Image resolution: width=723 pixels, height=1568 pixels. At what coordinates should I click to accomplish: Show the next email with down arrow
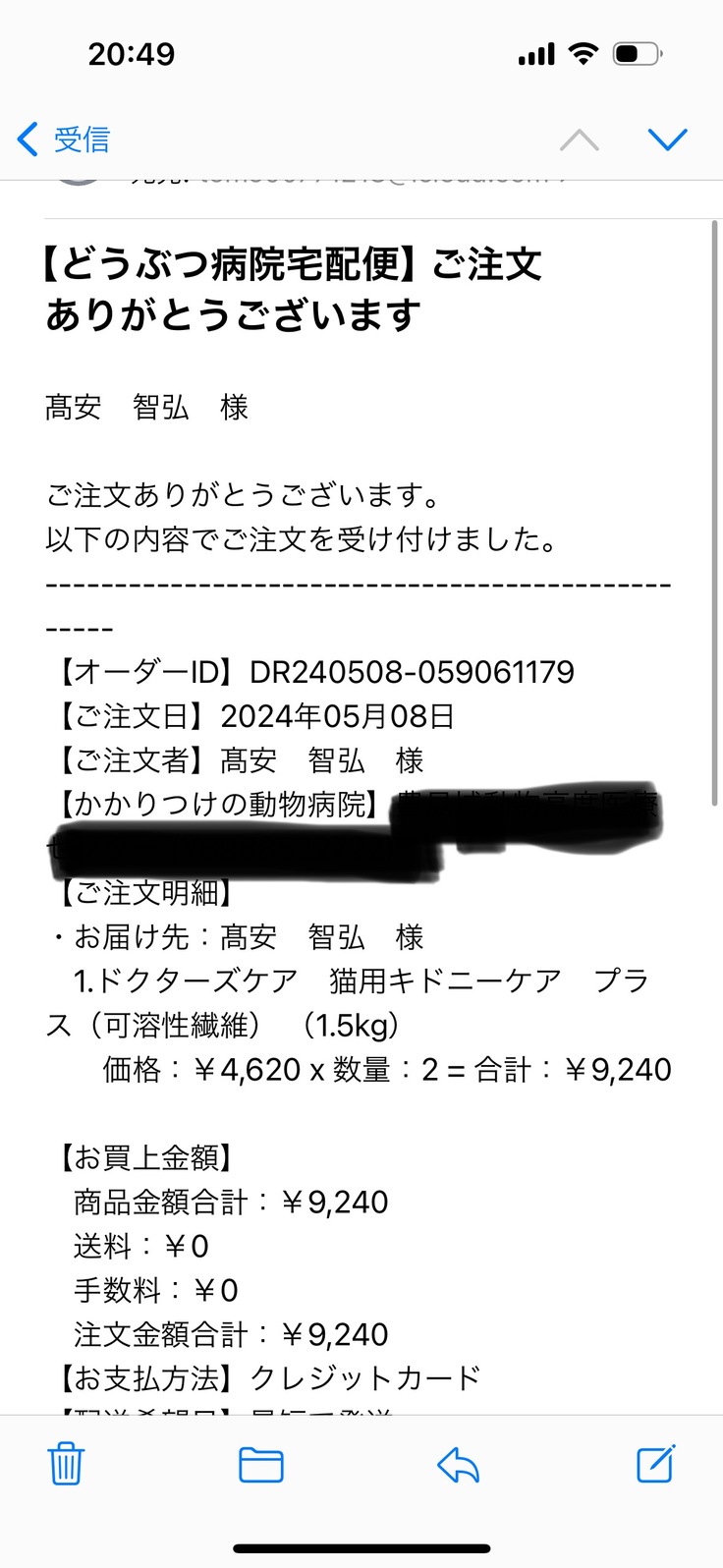[x=668, y=140]
